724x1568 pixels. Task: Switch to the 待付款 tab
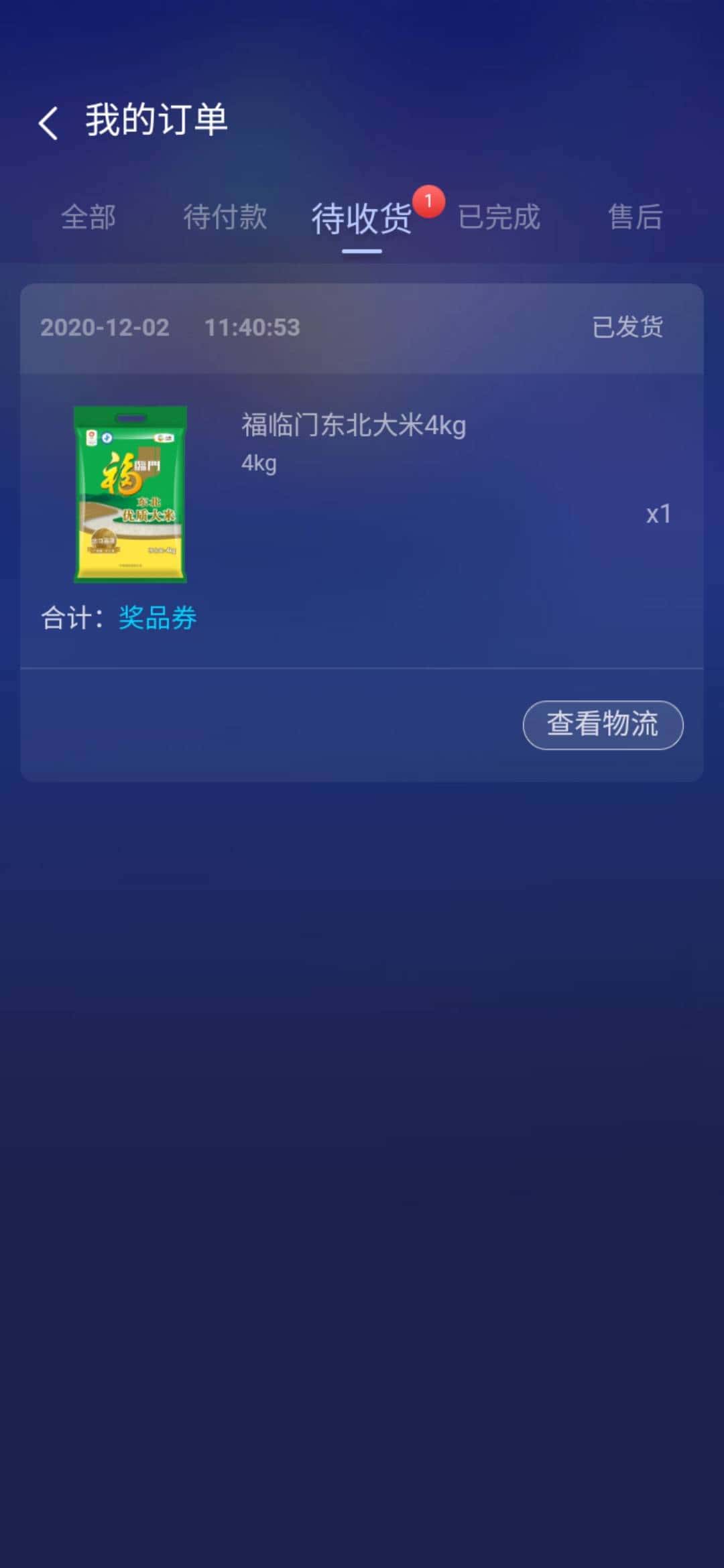click(x=225, y=218)
